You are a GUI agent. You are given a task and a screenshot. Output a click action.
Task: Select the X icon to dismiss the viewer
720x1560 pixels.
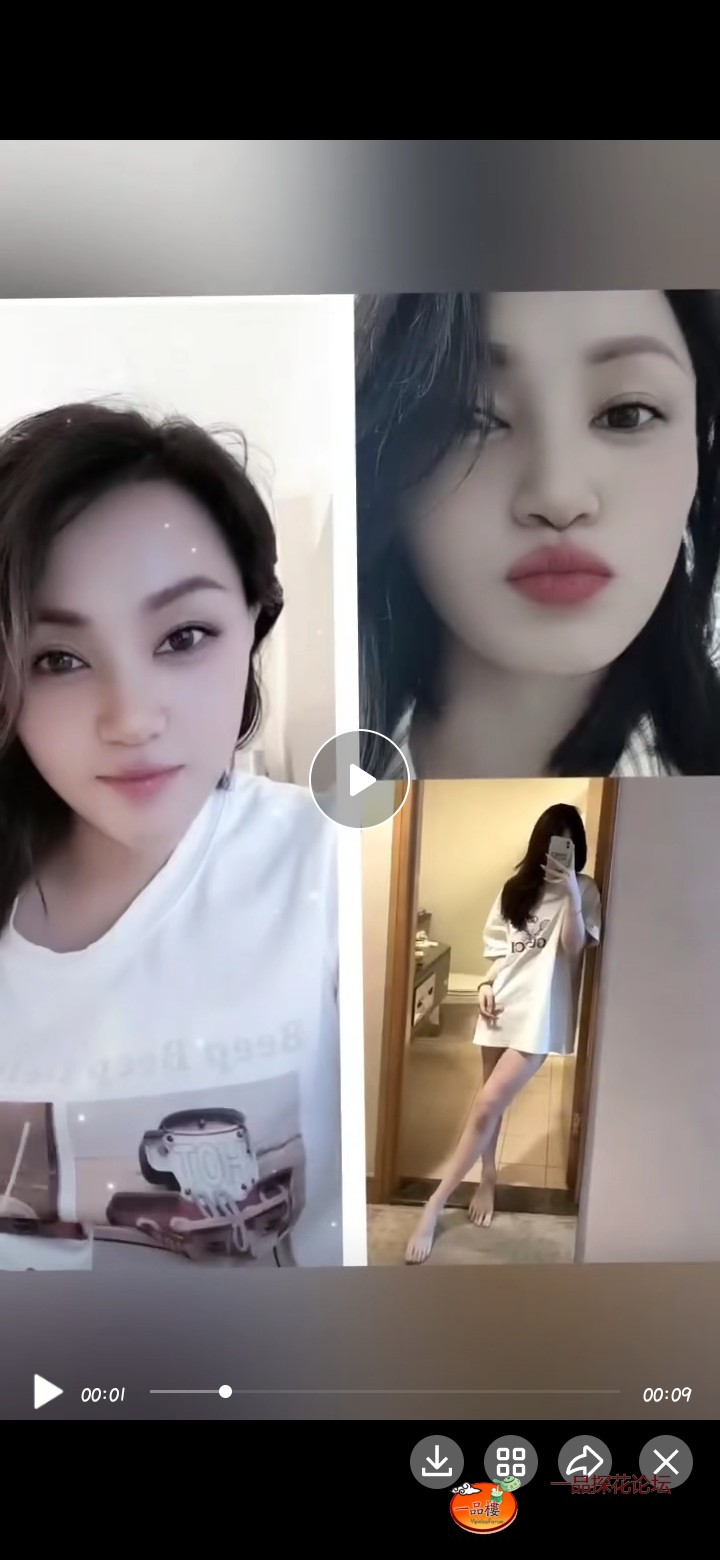[x=664, y=1463]
